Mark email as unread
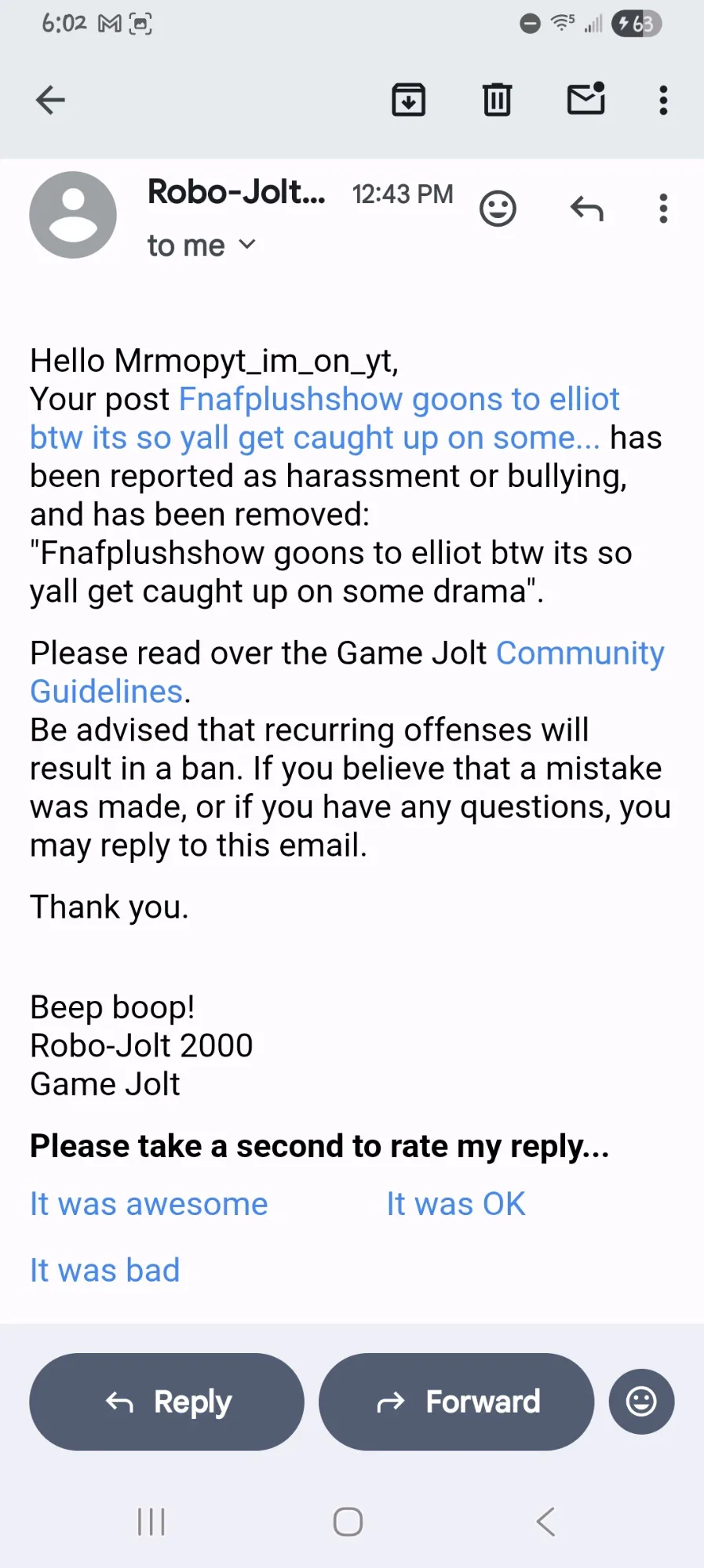This screenshot has width=704, height=1568. click(x=585, y=100)
